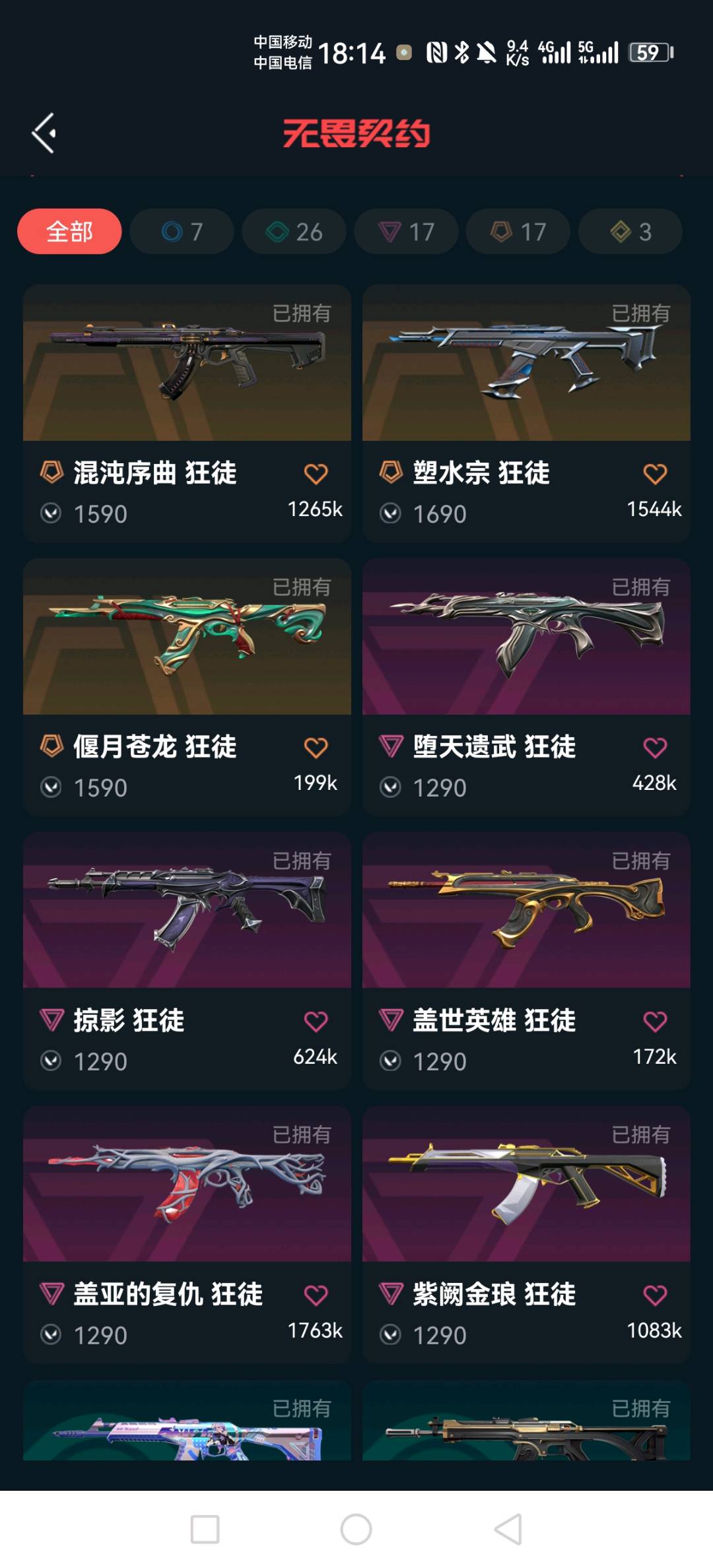Filter by the yellow tier showing 3
This screenshot has height=1568, width=713.
pos(630,232)
